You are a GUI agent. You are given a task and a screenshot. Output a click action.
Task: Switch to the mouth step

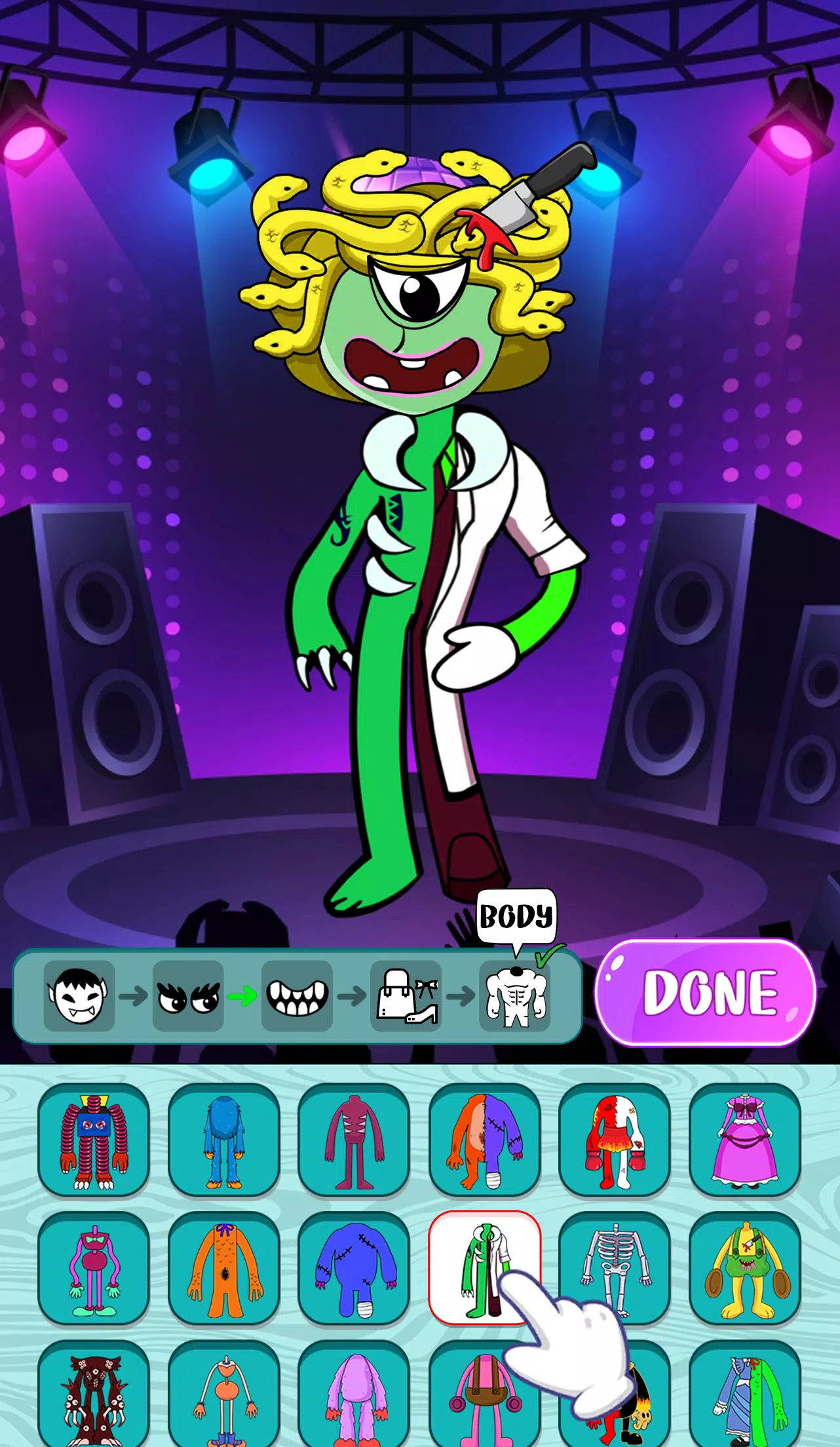[x=297, y=996]
